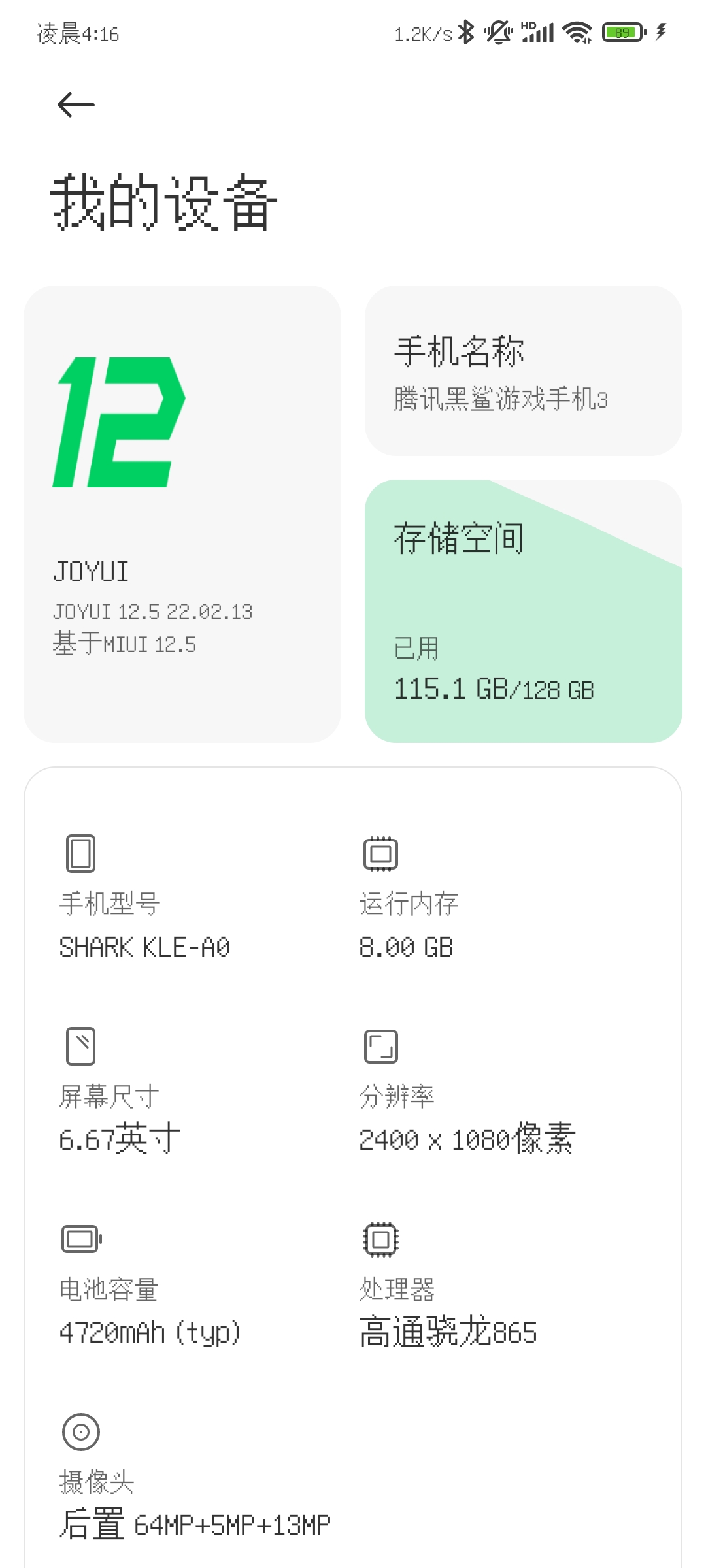Open the 存储空间 storage card
This screenshot has height=1568, width=706.
[523, 611]
